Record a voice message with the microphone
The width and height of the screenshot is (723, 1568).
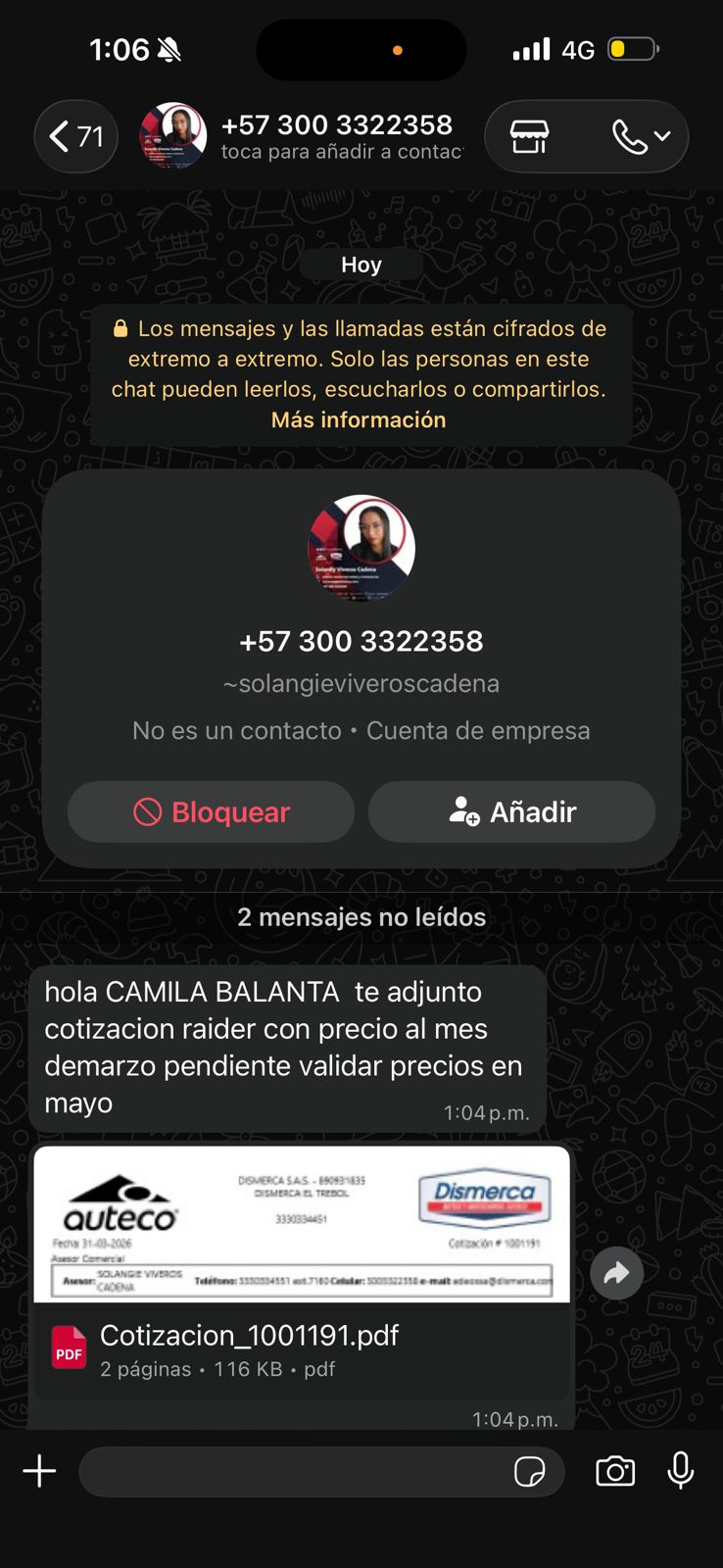pyautogui.click(x=680, y=1471)
